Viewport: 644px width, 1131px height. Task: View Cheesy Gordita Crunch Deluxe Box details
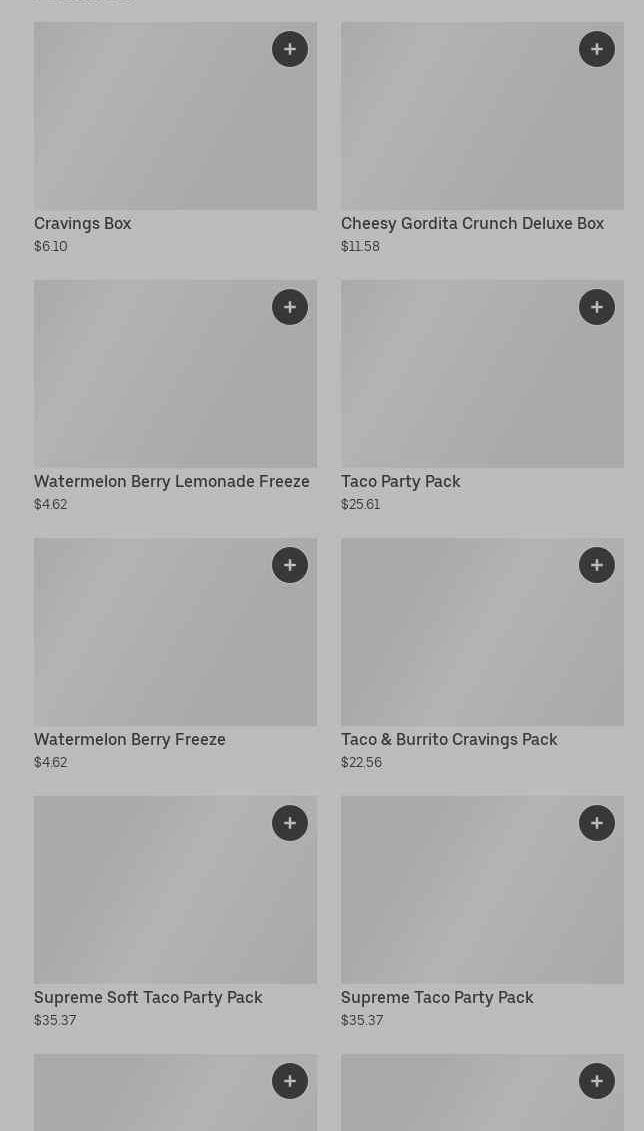(482, 138)
